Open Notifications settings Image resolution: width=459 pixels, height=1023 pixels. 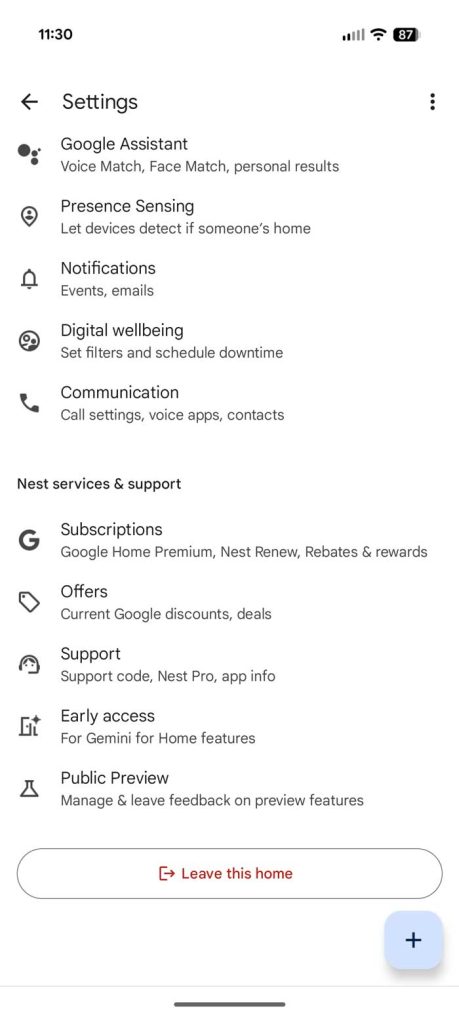pyautogui.click(x=230, y=279)
